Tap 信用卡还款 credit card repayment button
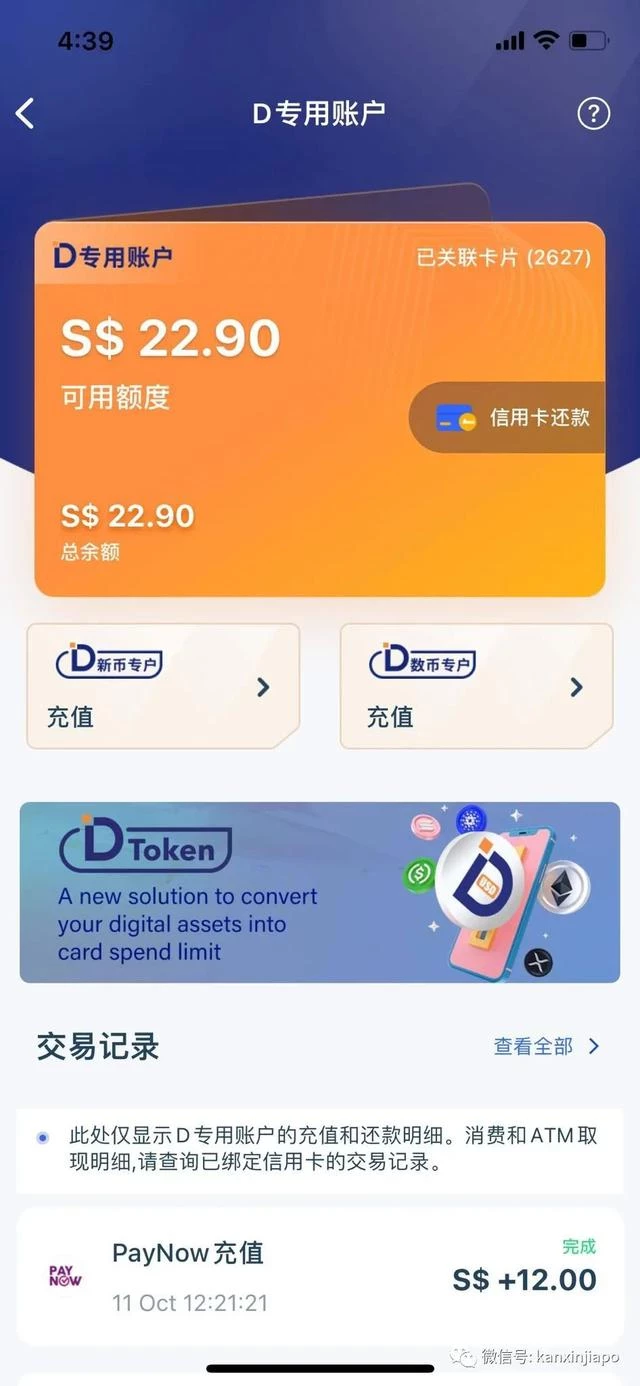 (512, 417)
